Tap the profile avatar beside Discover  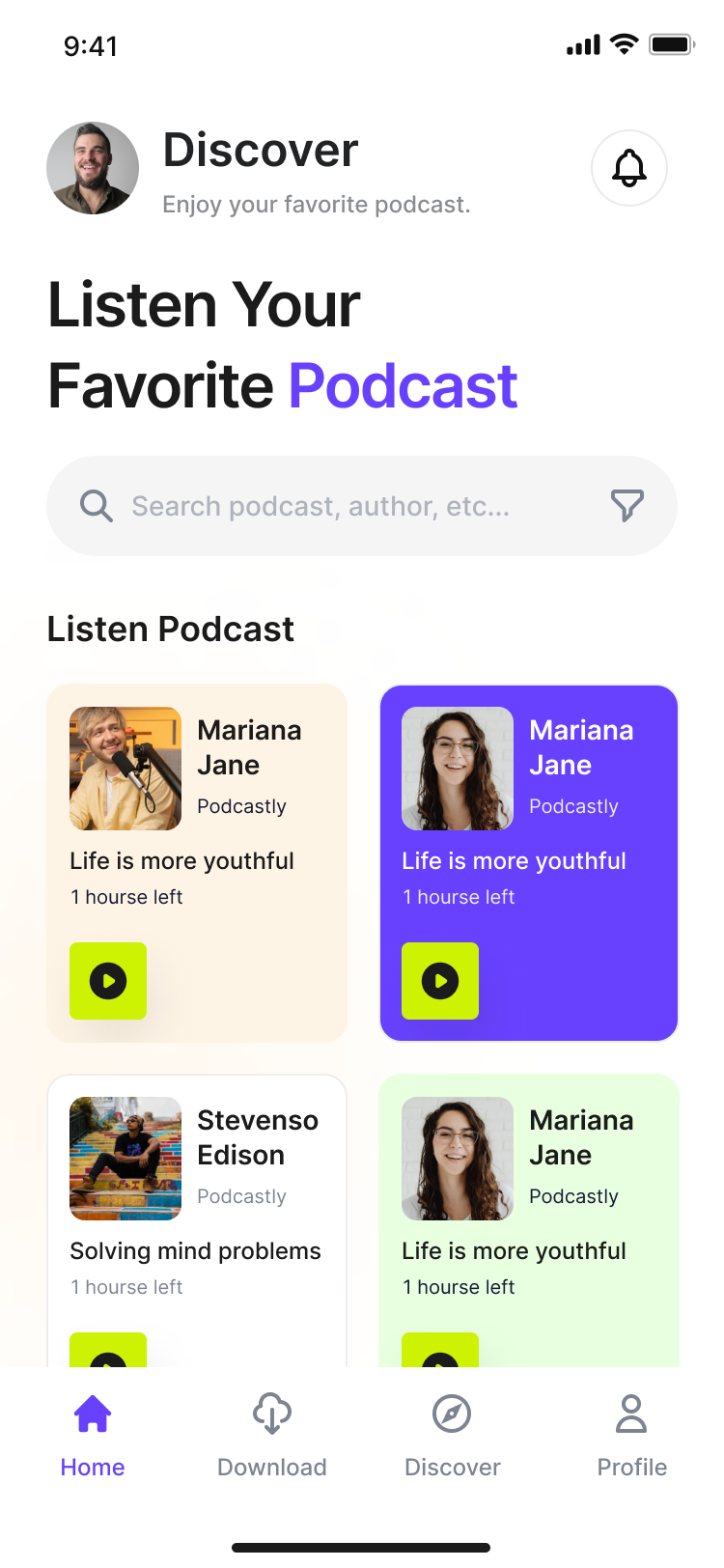[x=93, y=168]
